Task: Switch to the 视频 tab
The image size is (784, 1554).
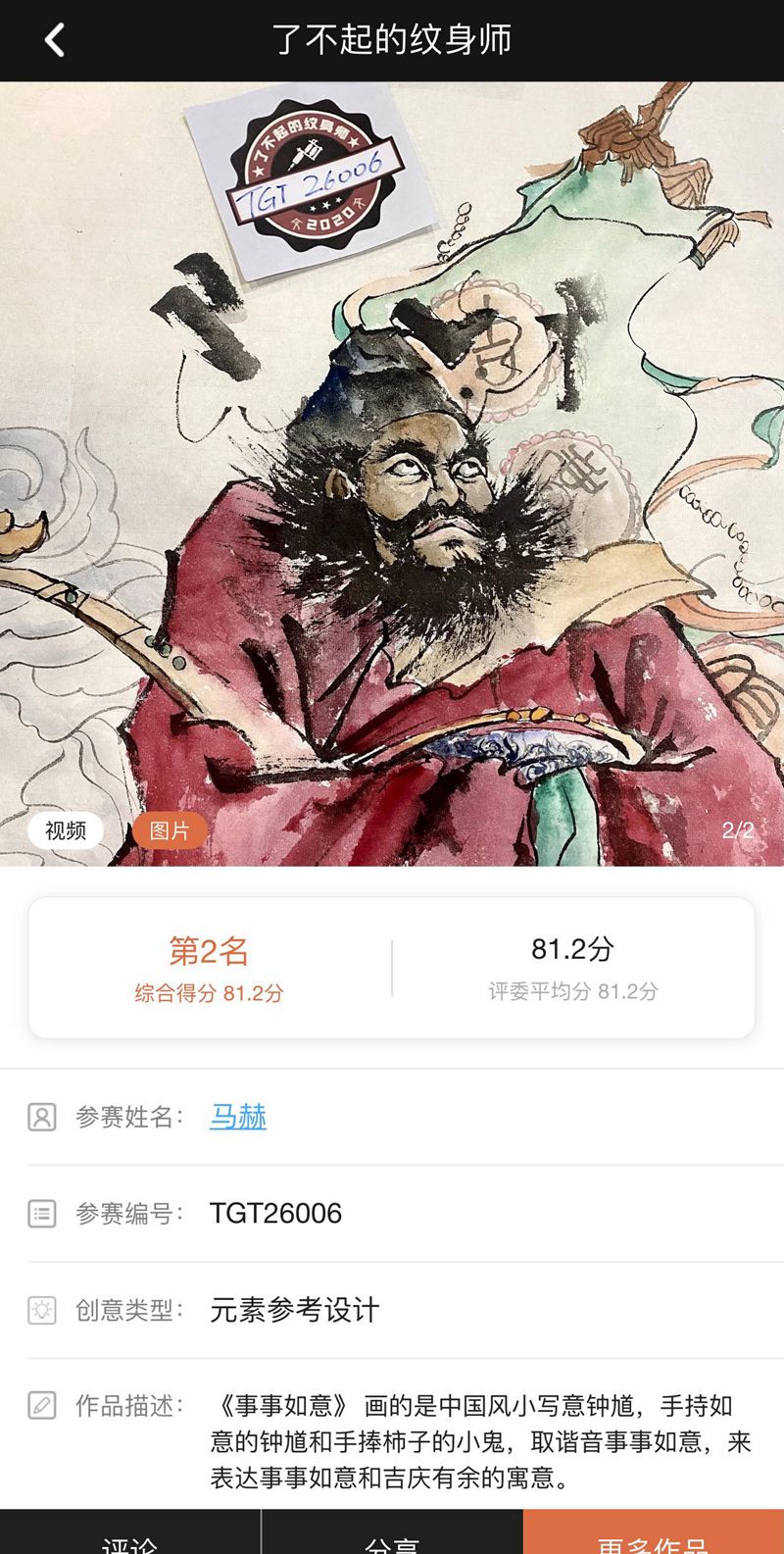Action: point(66,830)
